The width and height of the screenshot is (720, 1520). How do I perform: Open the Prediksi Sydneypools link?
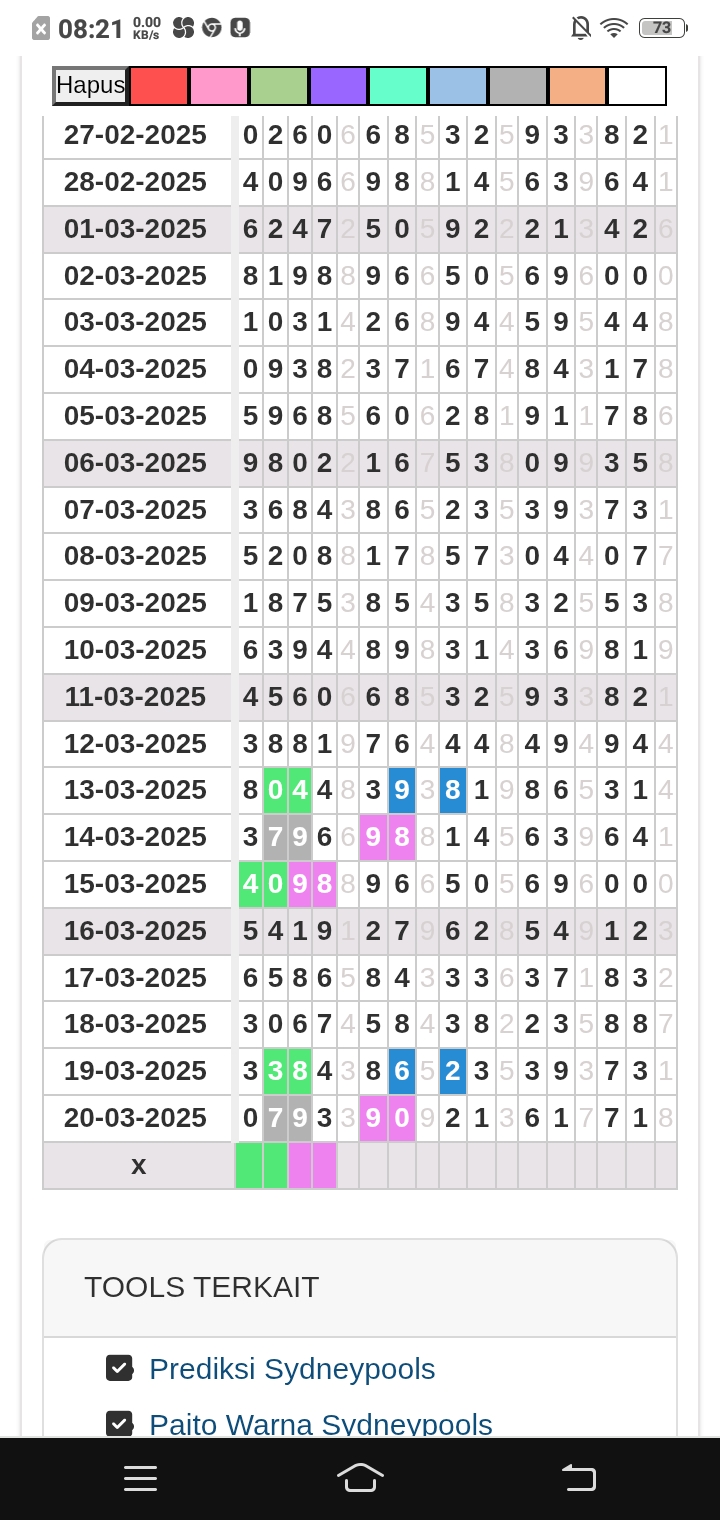(292, 1369)
